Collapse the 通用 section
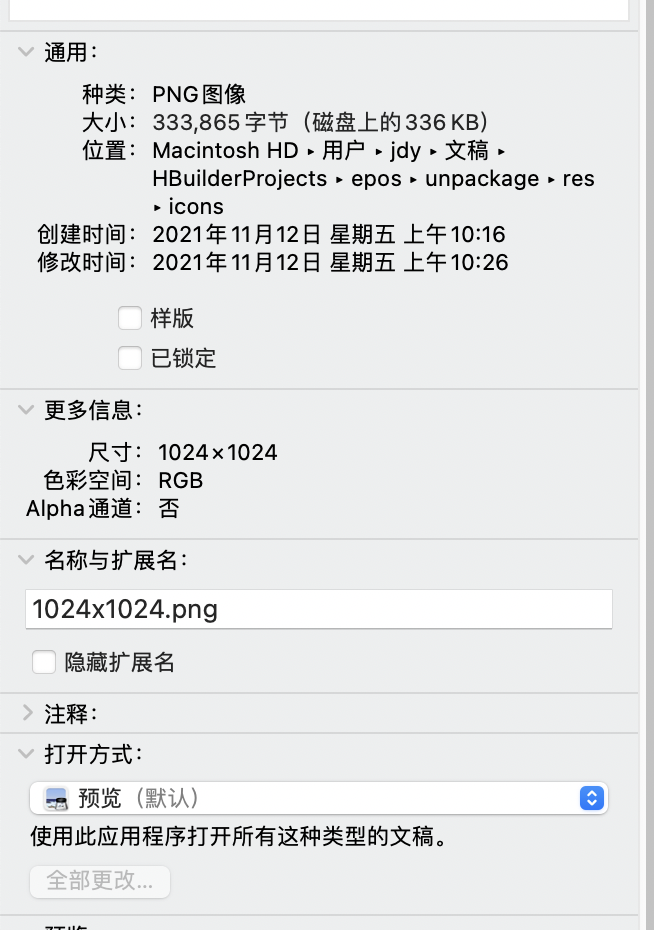 coord(26,52)
